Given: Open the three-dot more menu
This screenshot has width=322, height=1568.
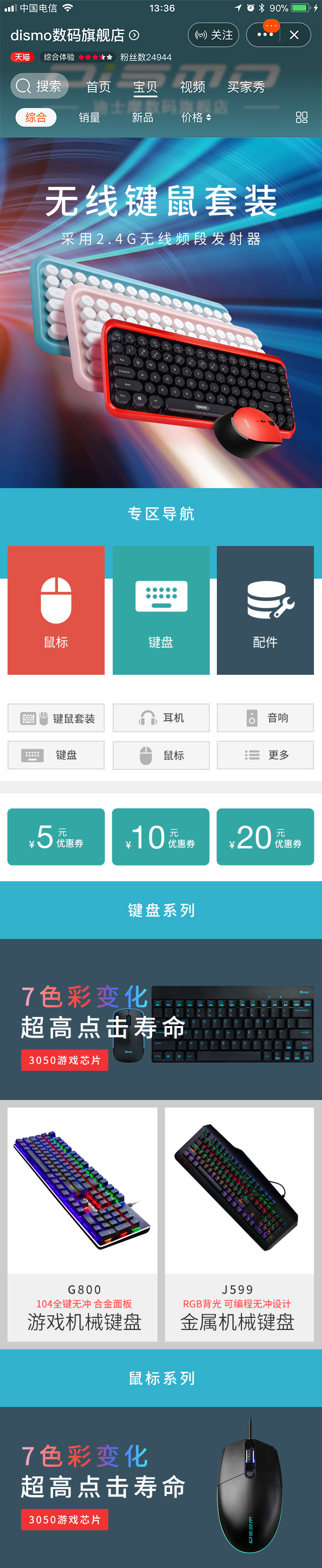Looking at the screenshot, I should 265,35.
